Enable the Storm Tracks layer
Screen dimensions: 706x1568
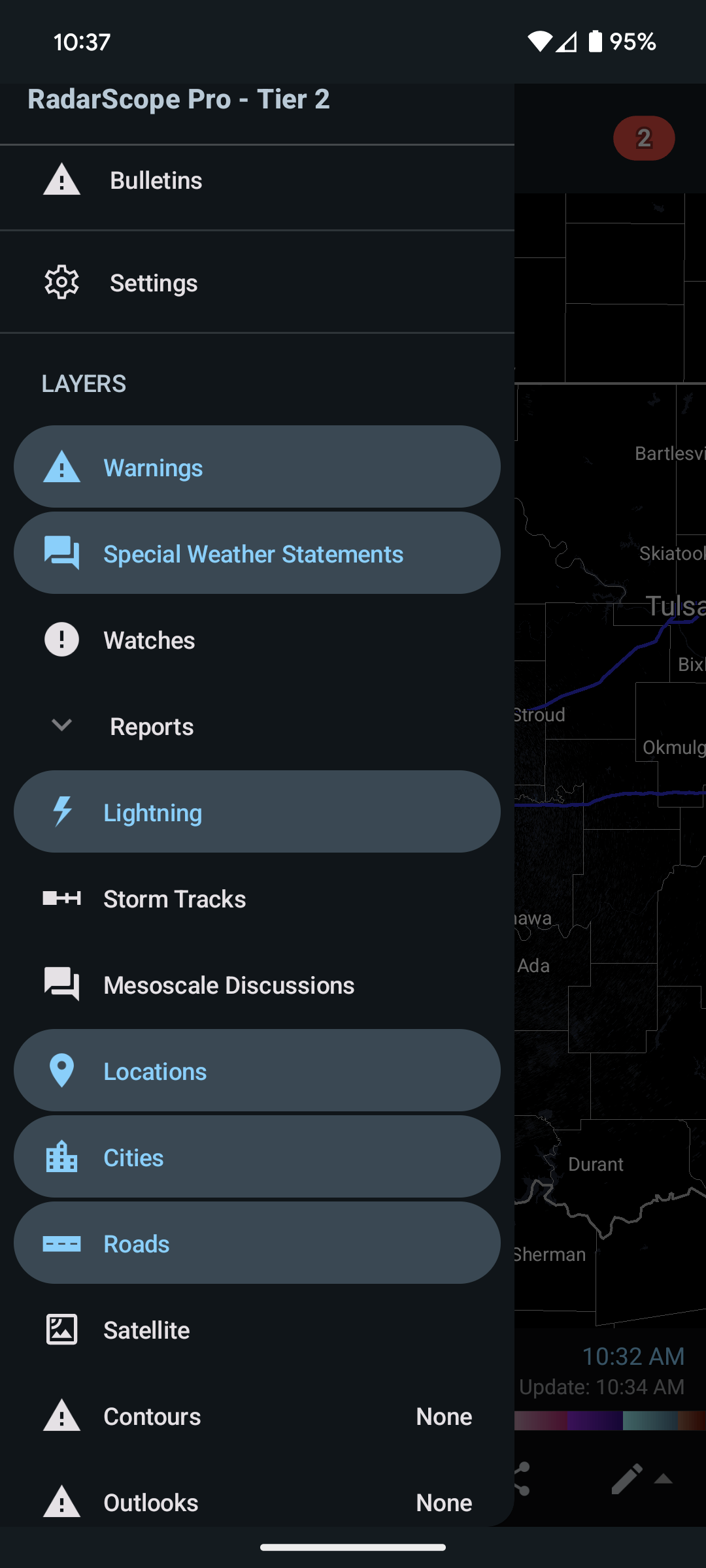click(257, 899)
